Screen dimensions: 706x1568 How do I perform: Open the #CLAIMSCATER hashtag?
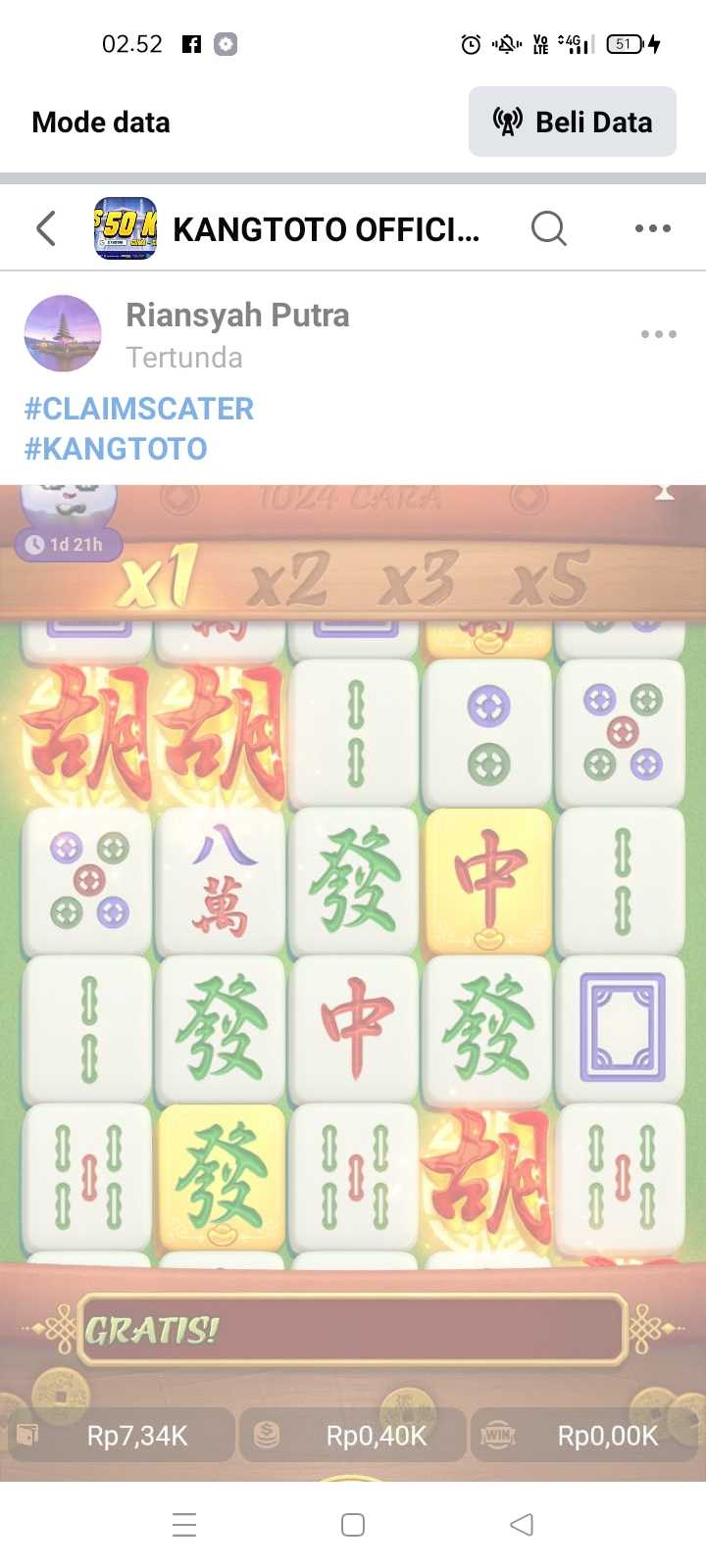[139, 409]
